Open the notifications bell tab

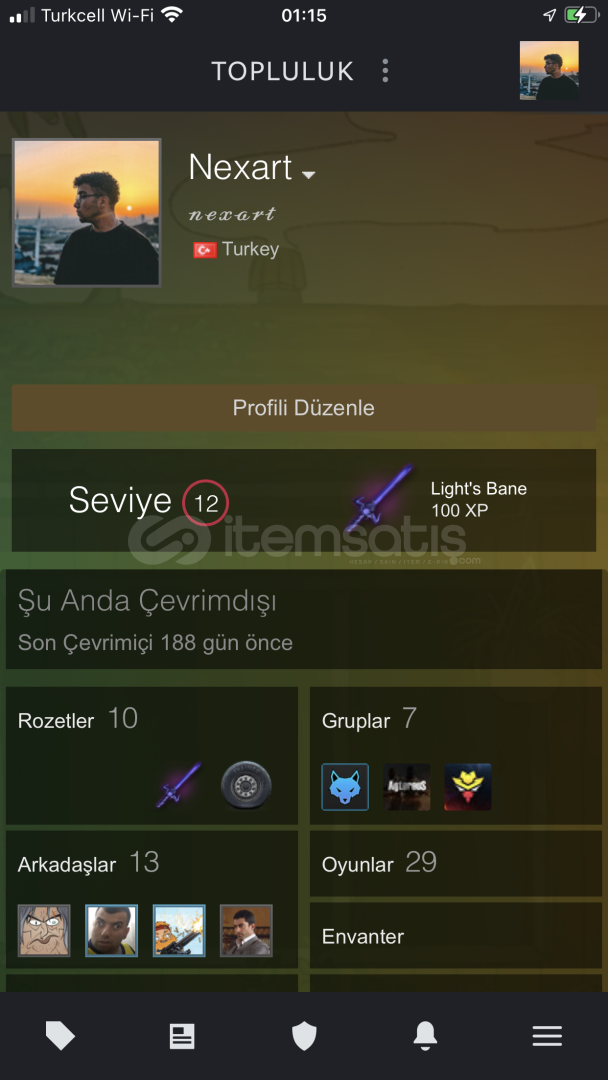(426, 1035)
